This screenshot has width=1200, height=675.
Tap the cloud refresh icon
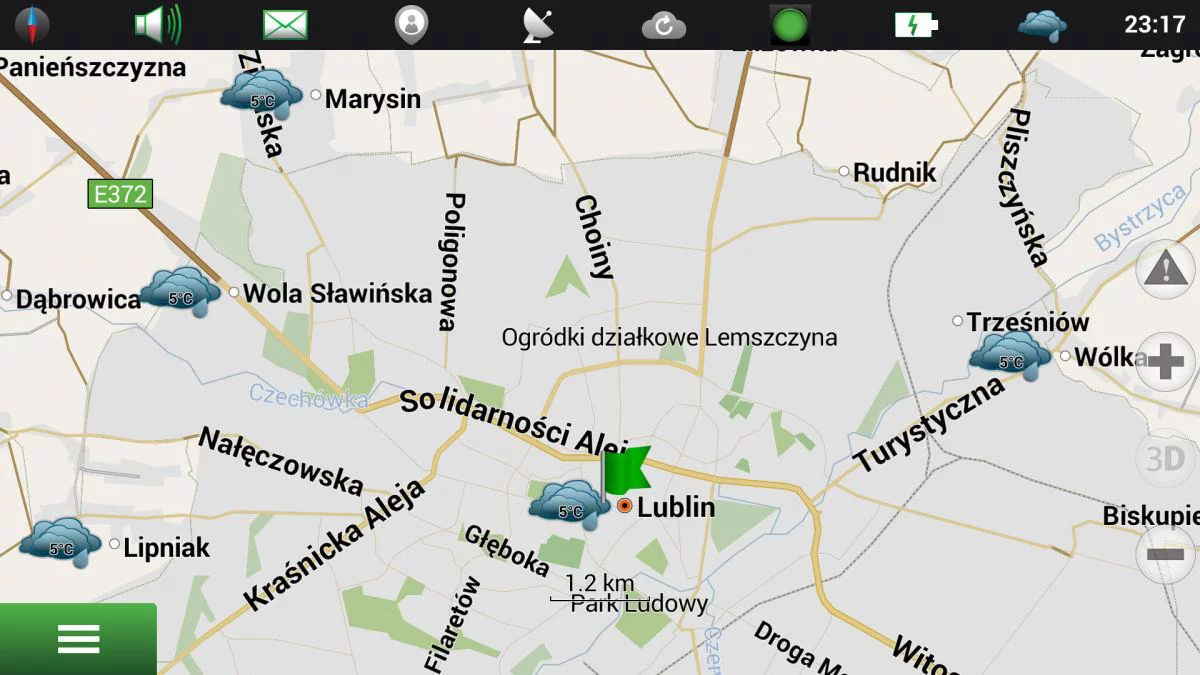pos(664,24)
